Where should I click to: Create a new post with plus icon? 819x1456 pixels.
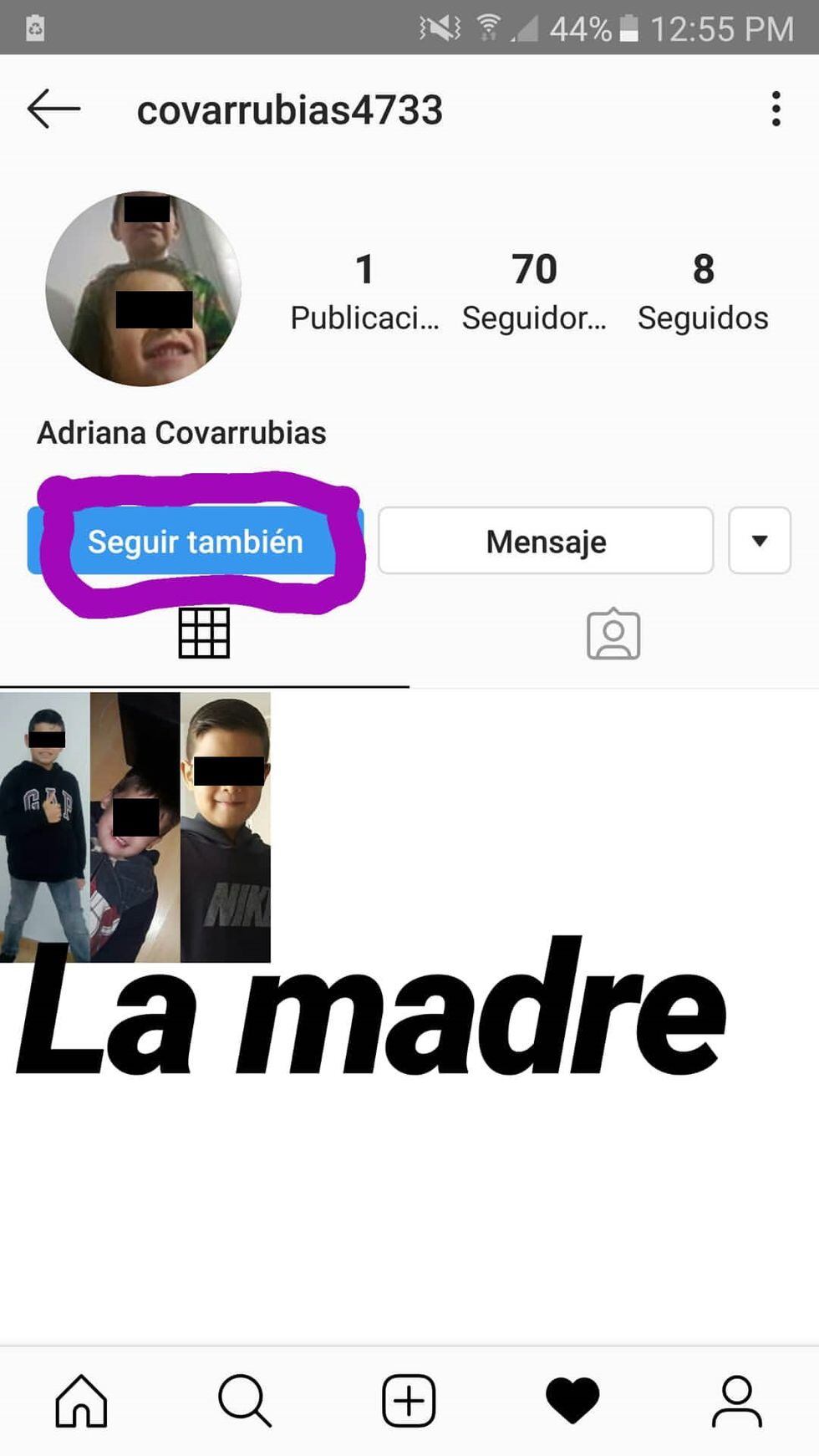pos(409,1400)
